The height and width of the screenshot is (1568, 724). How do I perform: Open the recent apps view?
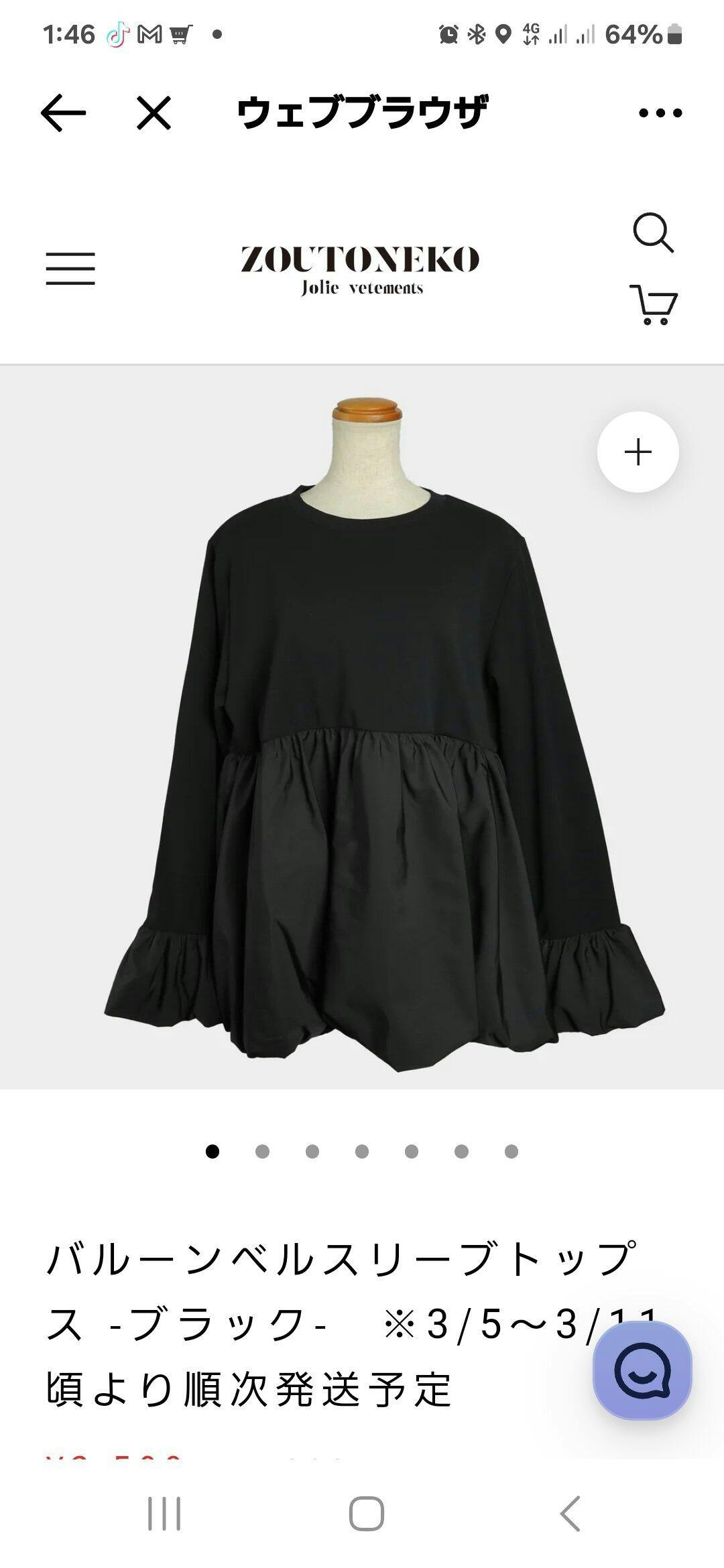coord(164,1514)
